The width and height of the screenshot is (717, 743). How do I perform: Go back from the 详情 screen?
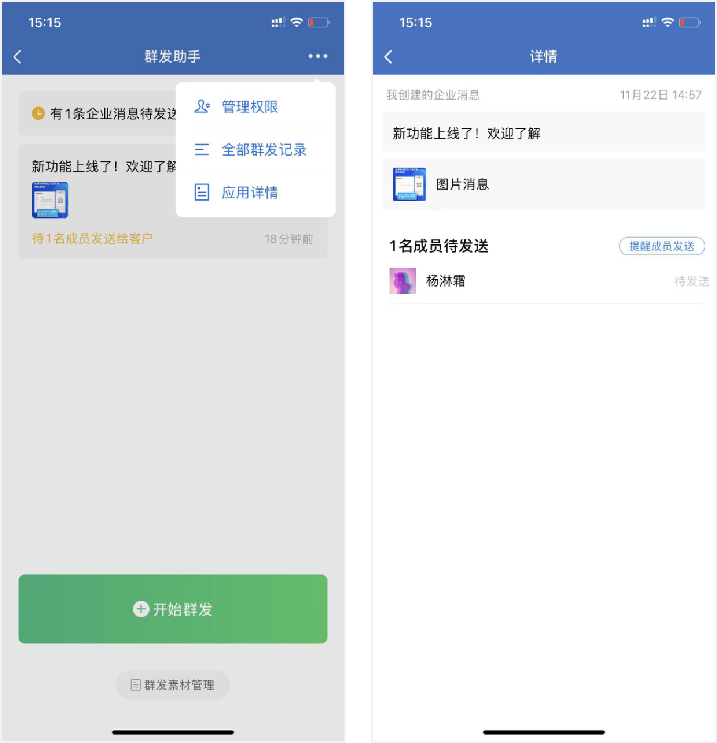(x=389, y=57)
